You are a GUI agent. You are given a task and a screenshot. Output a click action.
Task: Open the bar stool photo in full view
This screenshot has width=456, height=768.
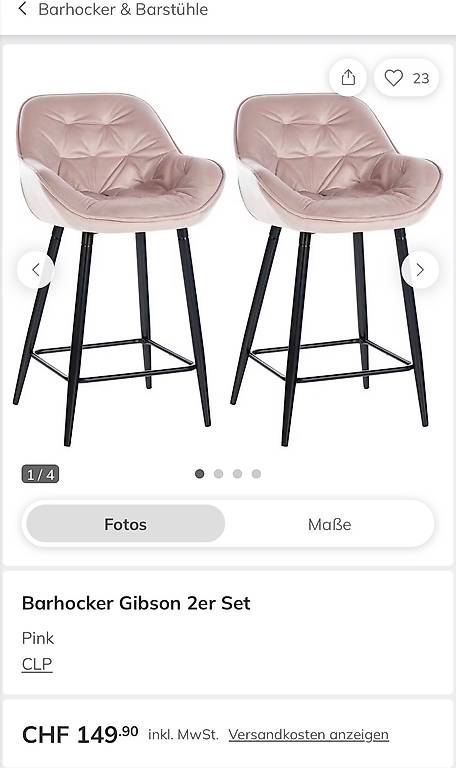[x=228, y=269]
